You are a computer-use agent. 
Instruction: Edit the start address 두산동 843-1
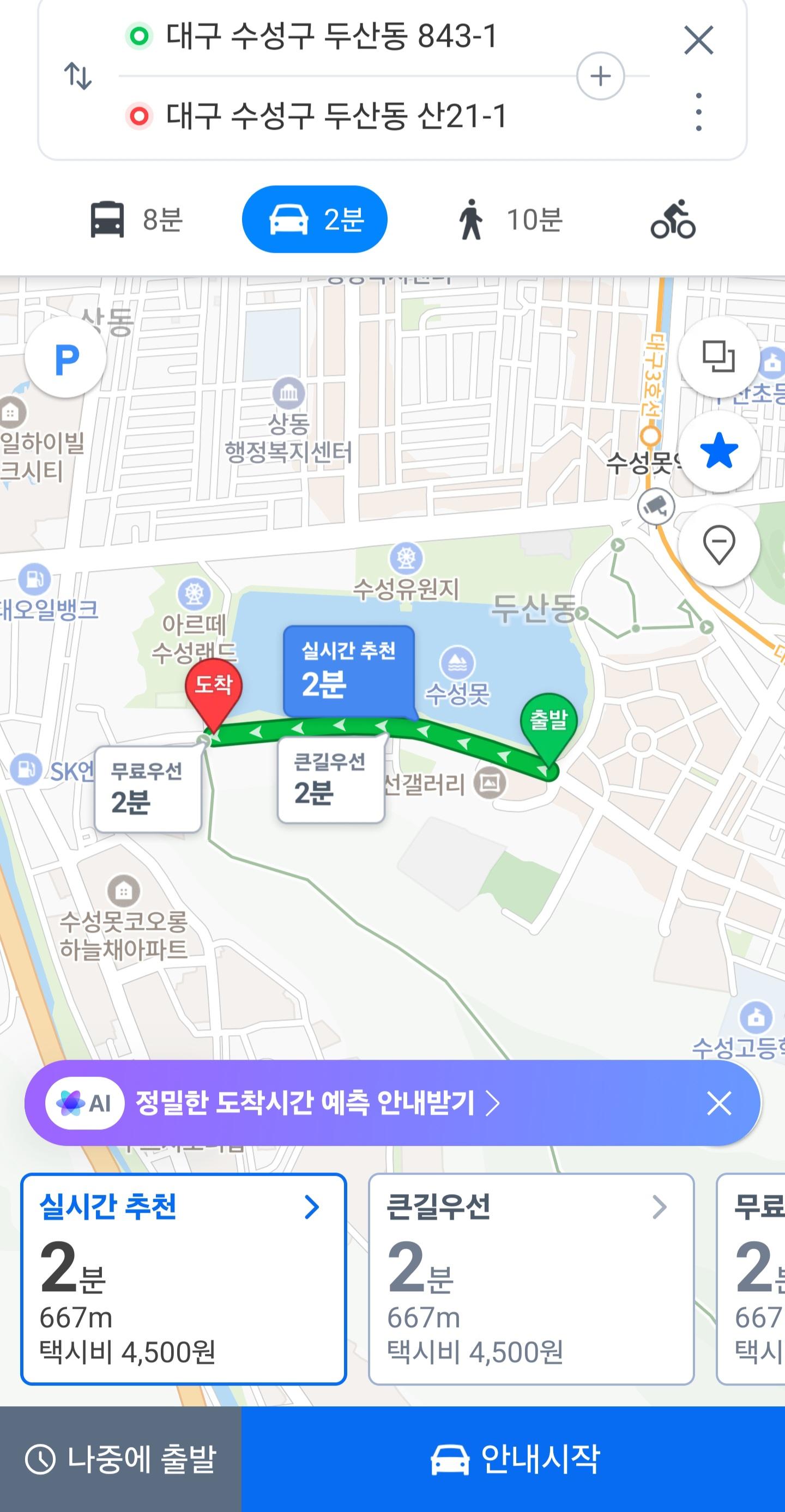[332, 36]
